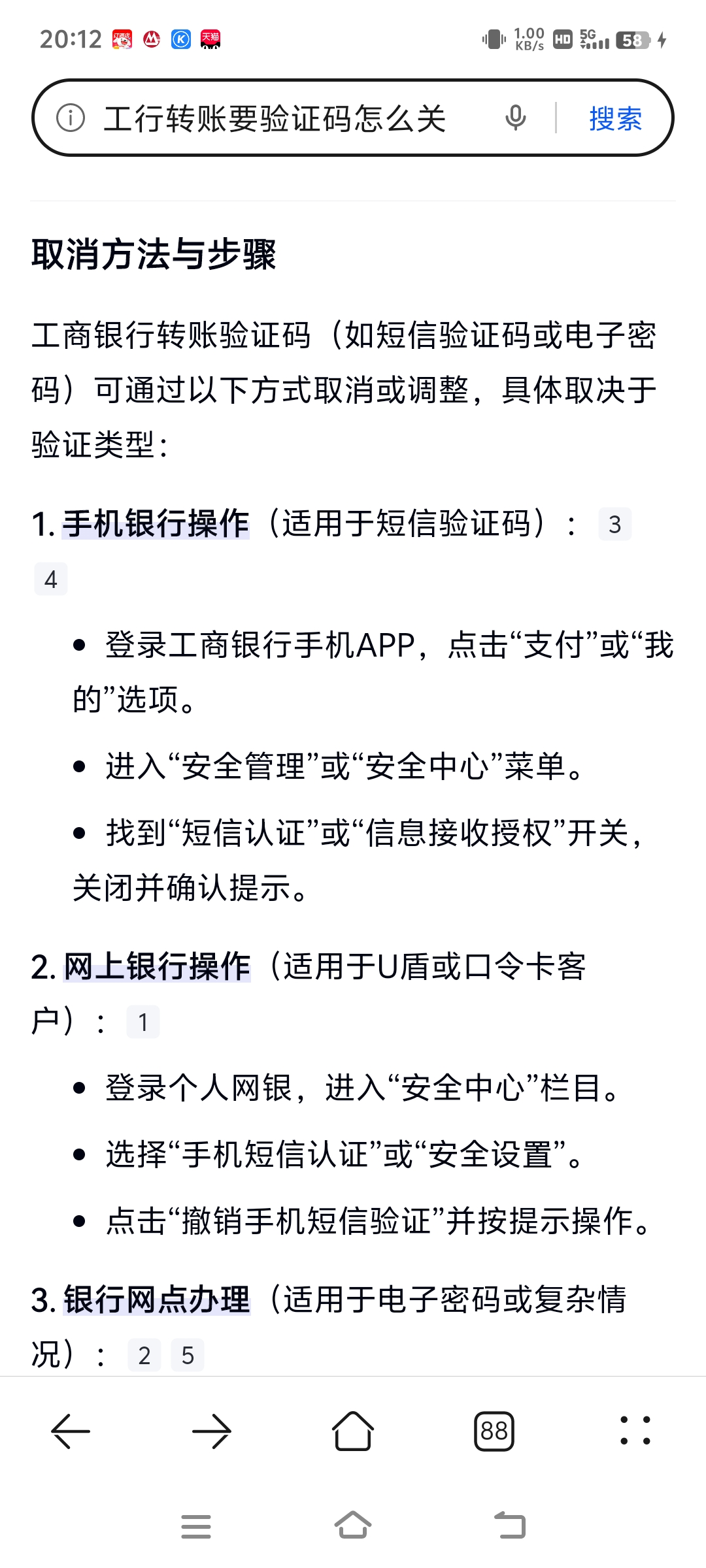This screenshot has width=706, height=1568.
Task: Tap the system recent apps button
Action: coord(196,1527)
